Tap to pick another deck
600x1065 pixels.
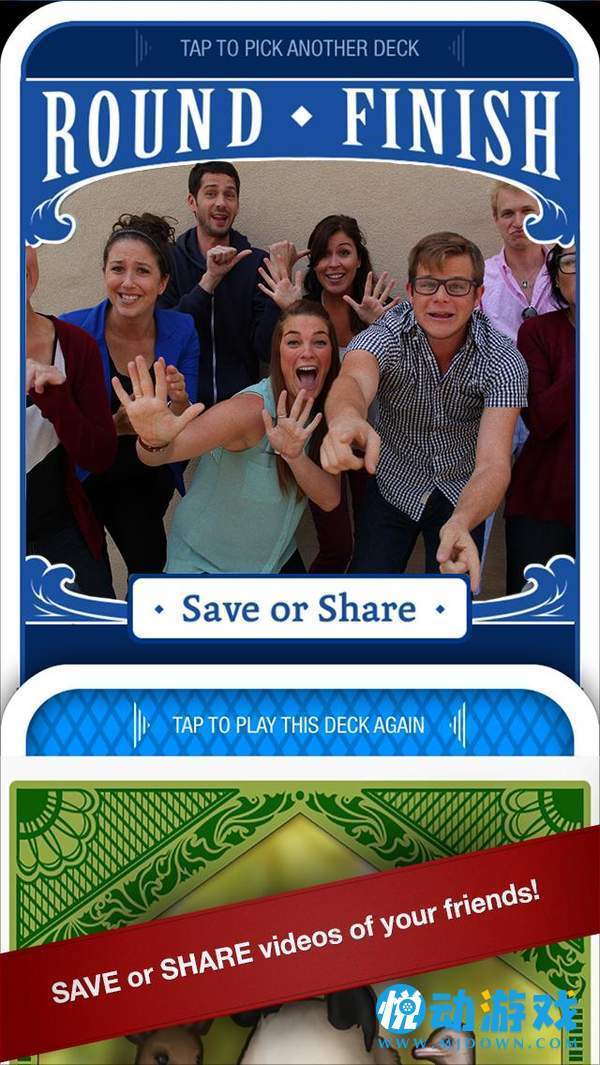[299, 48]
